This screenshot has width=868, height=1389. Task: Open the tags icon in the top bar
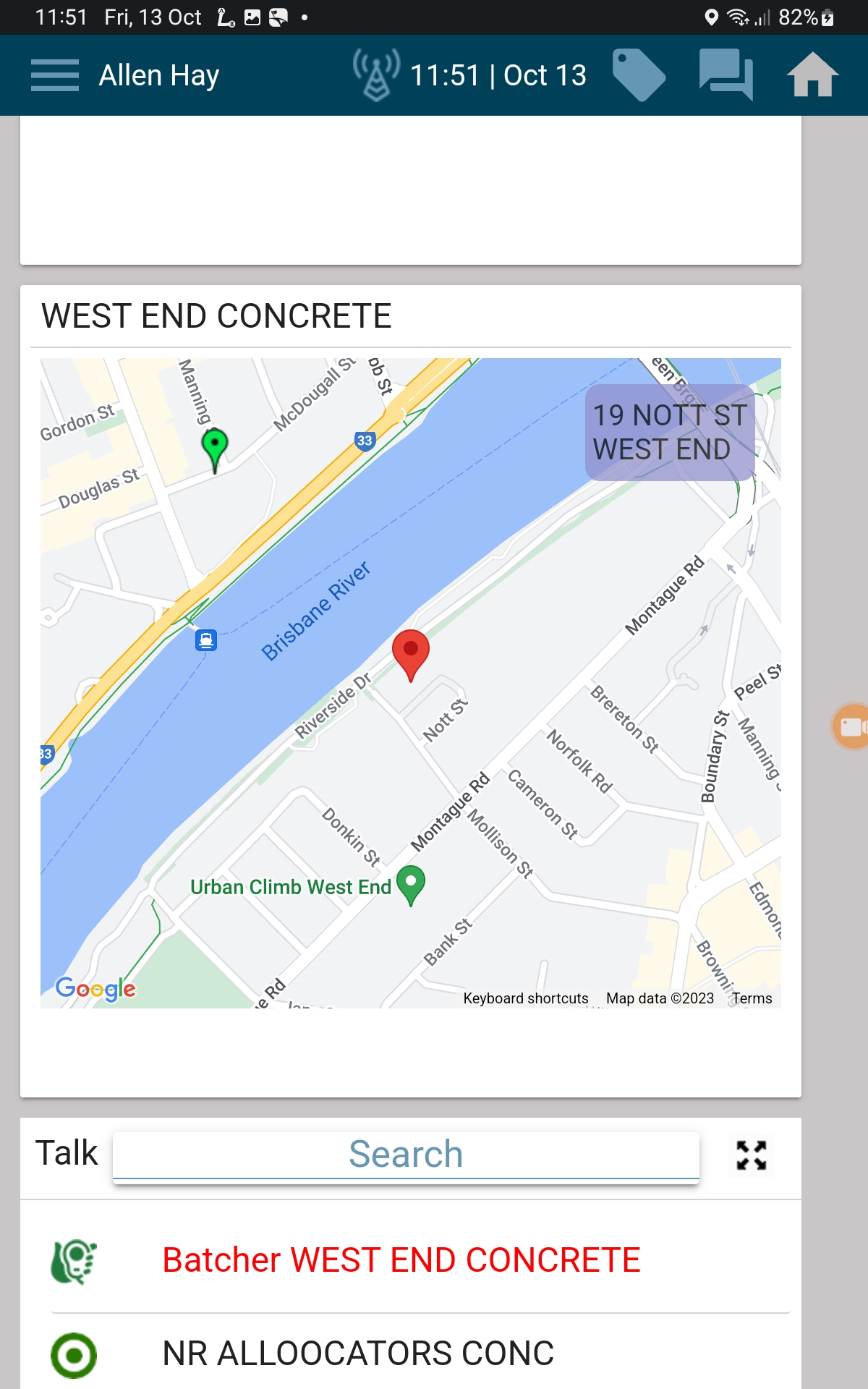639,75
